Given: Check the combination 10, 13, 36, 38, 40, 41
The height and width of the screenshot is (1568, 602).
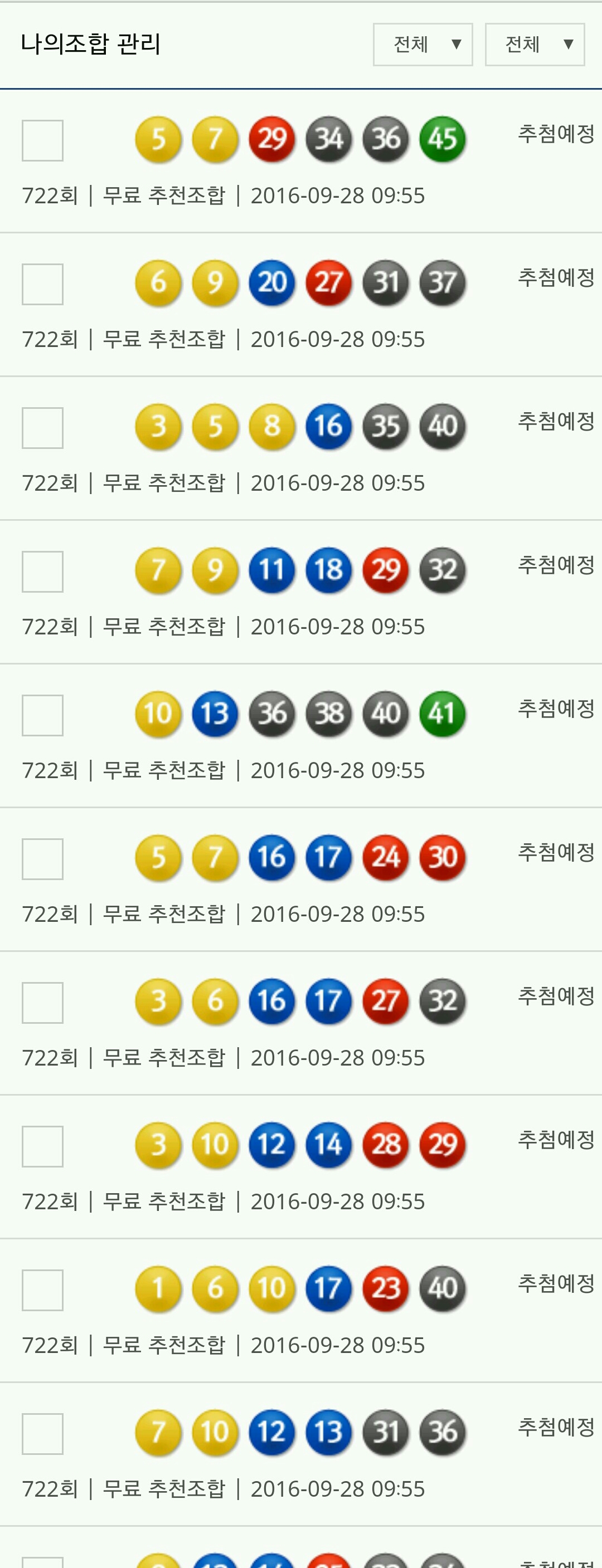Looking at the screenshot, I should coord(43,715).
